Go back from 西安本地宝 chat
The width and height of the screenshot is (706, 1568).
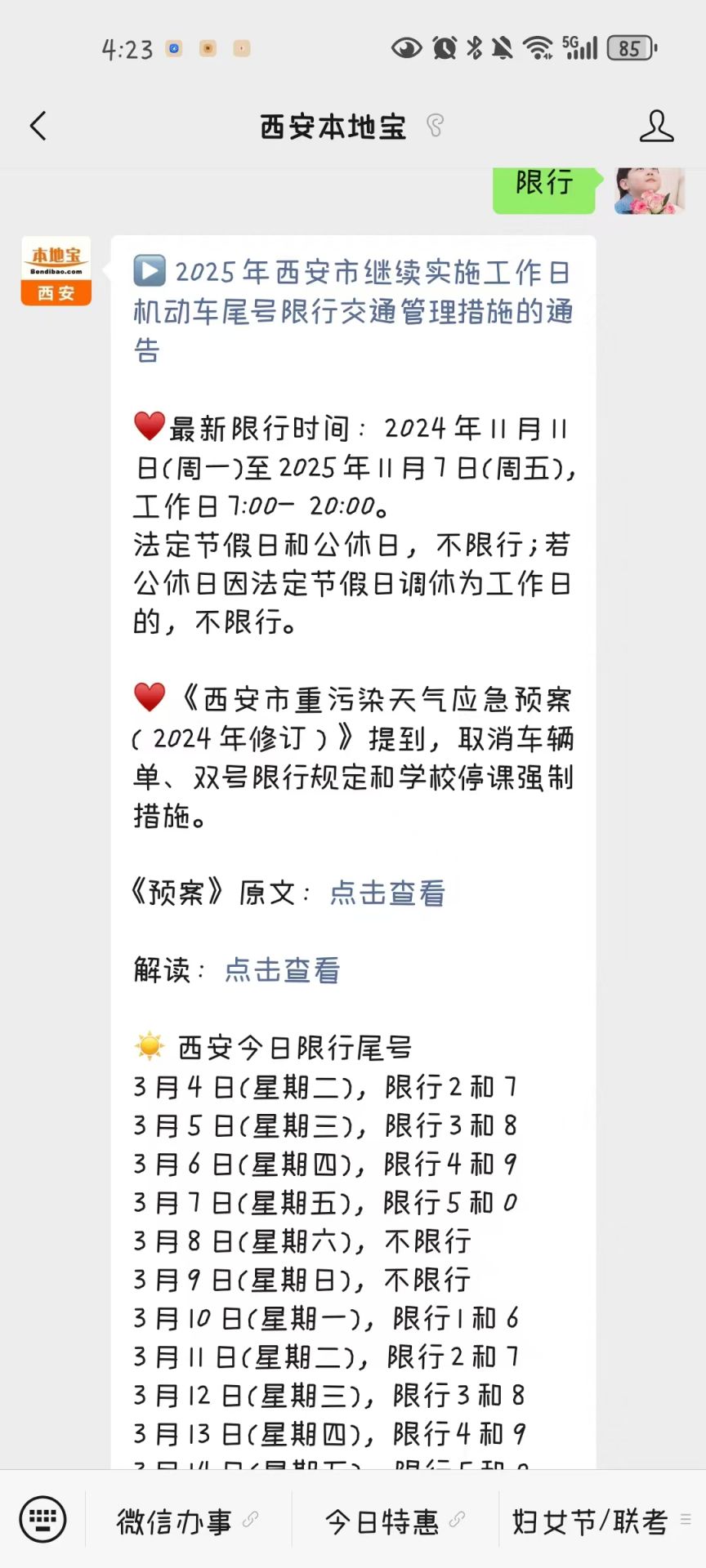pos(38,126)
